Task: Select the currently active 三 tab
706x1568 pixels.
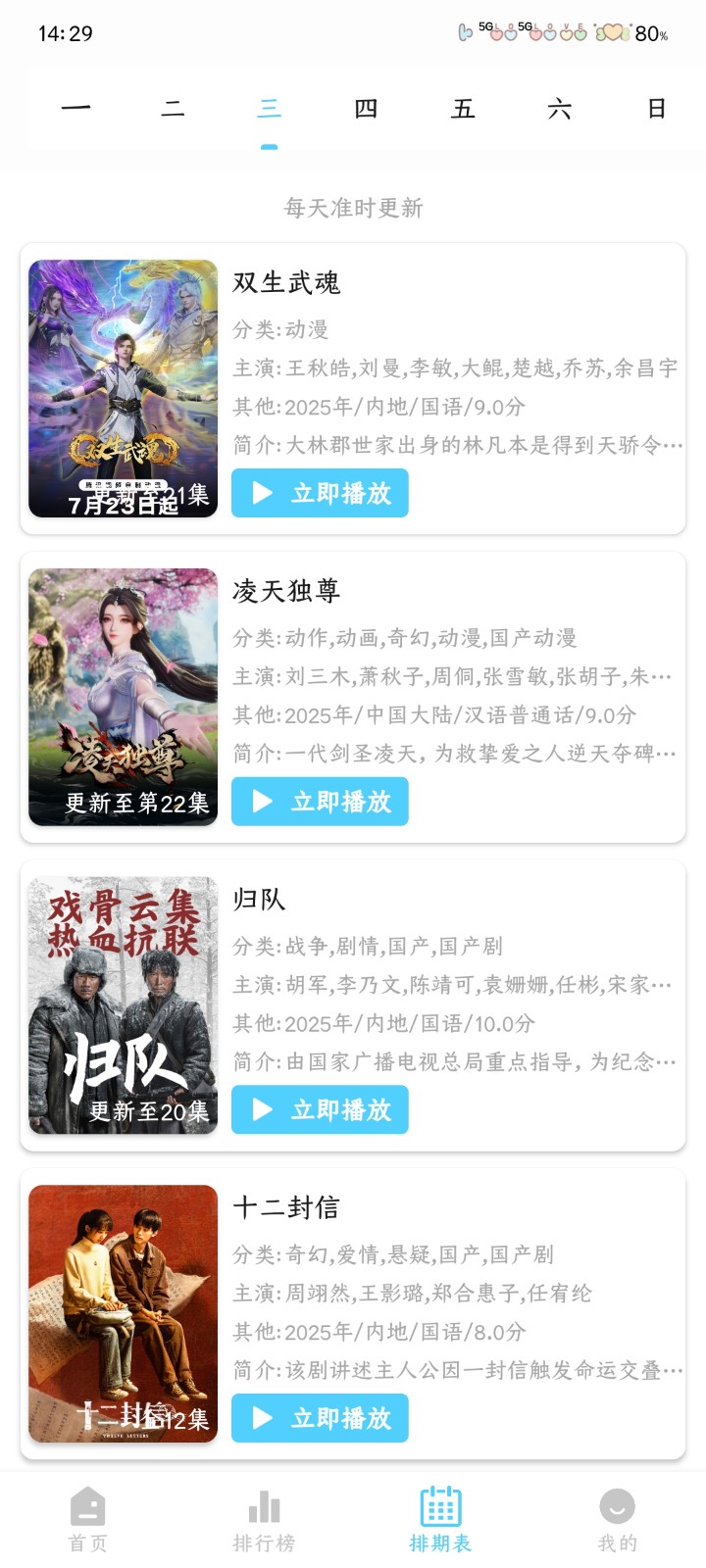Action: [x=270, y=109]
